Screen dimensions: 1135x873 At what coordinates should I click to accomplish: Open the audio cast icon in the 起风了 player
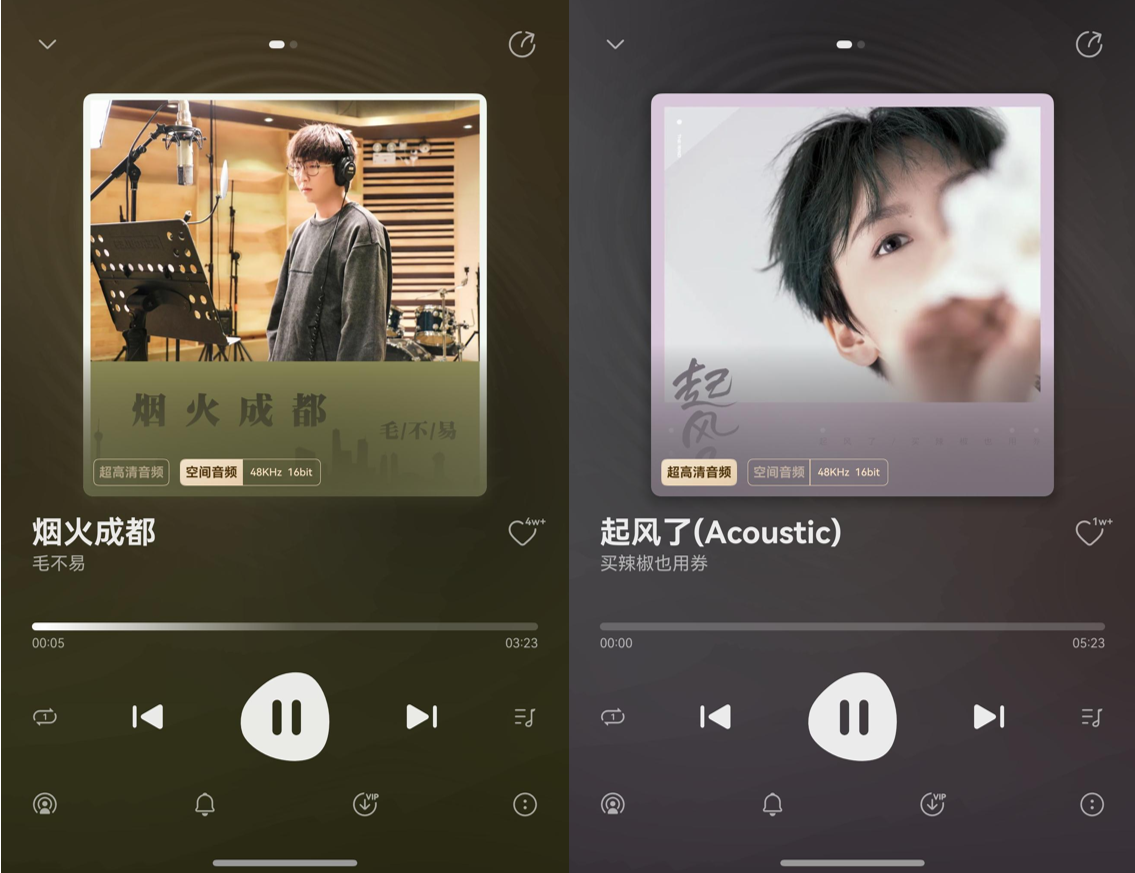612,804
